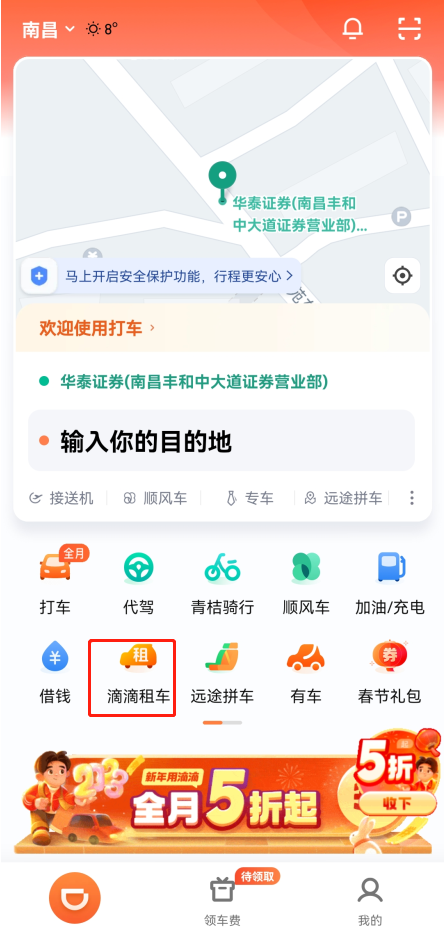Change the pickup location 华泰证券

tap(194, 381)
